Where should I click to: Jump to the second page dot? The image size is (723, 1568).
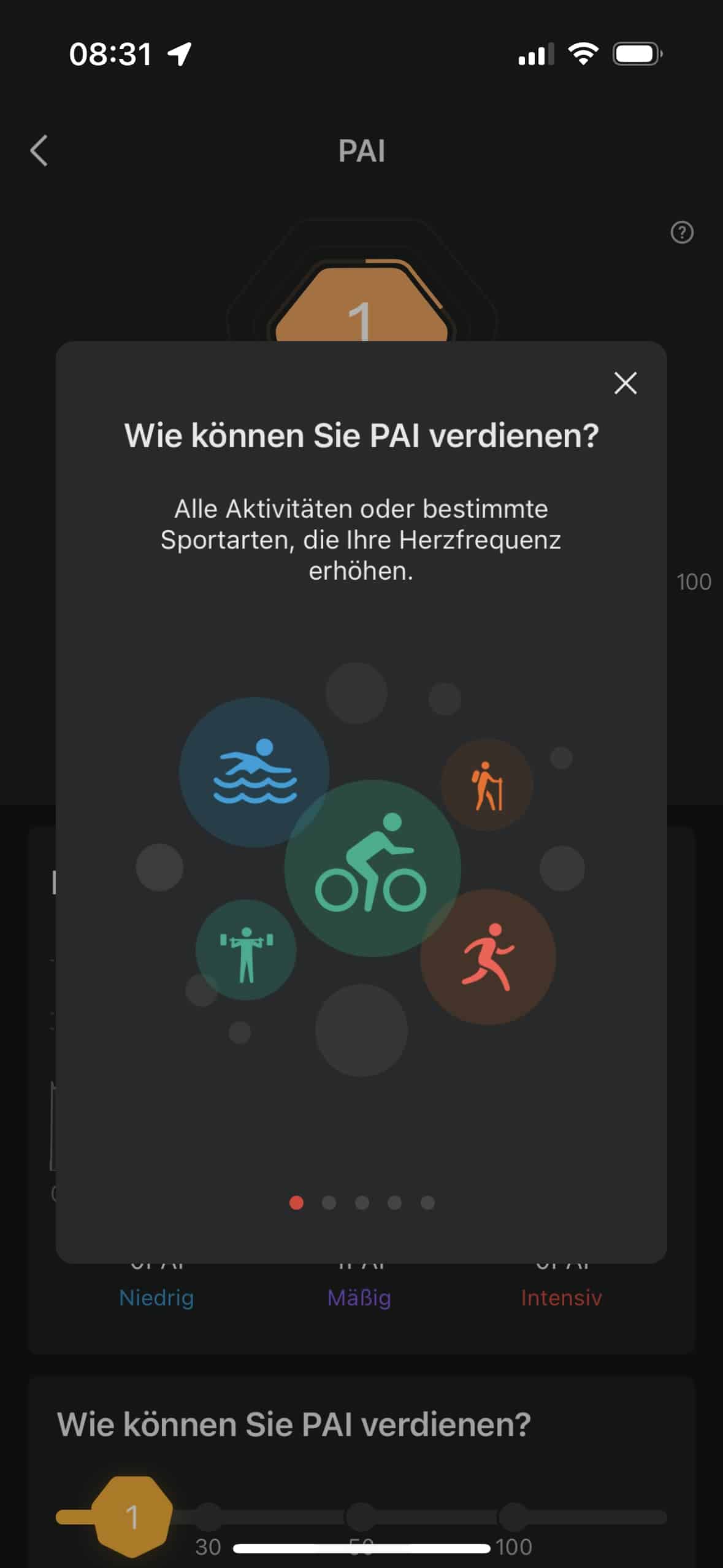(x=329, y=1203)
